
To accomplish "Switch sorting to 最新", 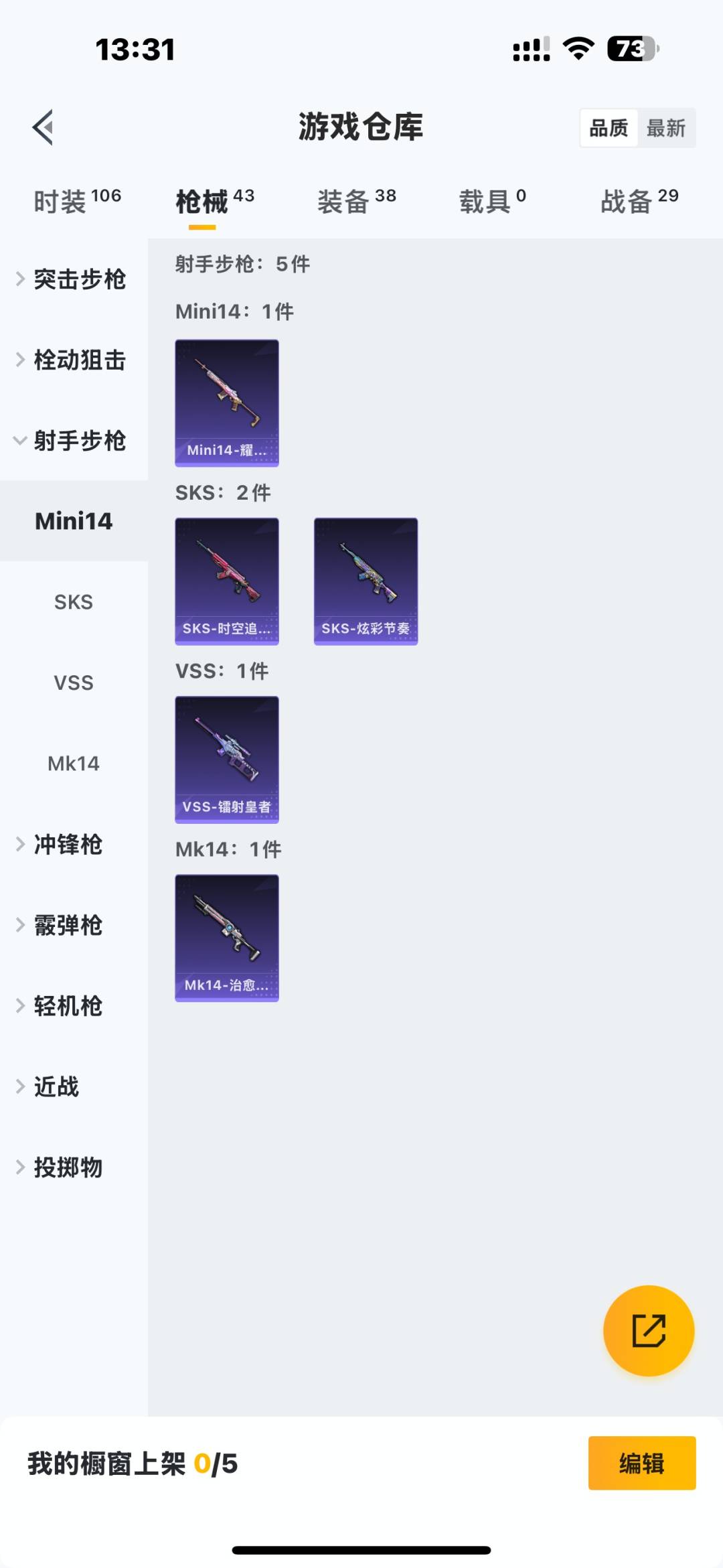I will tap(667, 127).
